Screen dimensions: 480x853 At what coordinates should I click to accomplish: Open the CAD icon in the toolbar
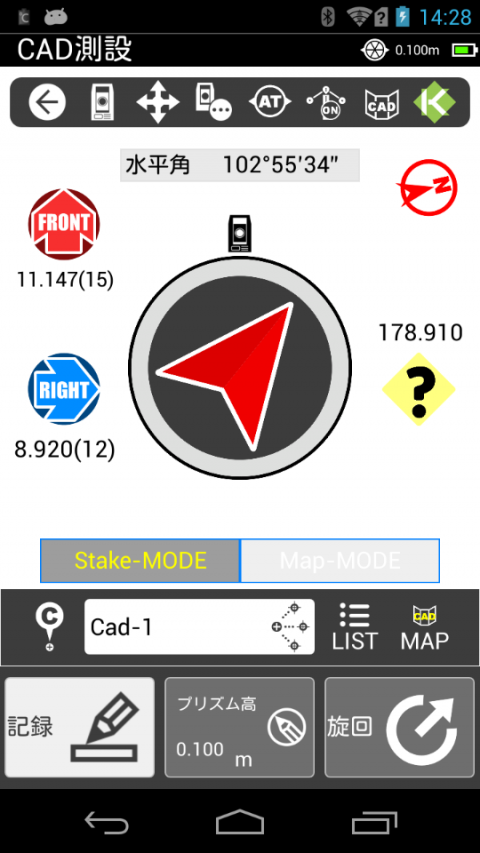(x=381, y=103)
